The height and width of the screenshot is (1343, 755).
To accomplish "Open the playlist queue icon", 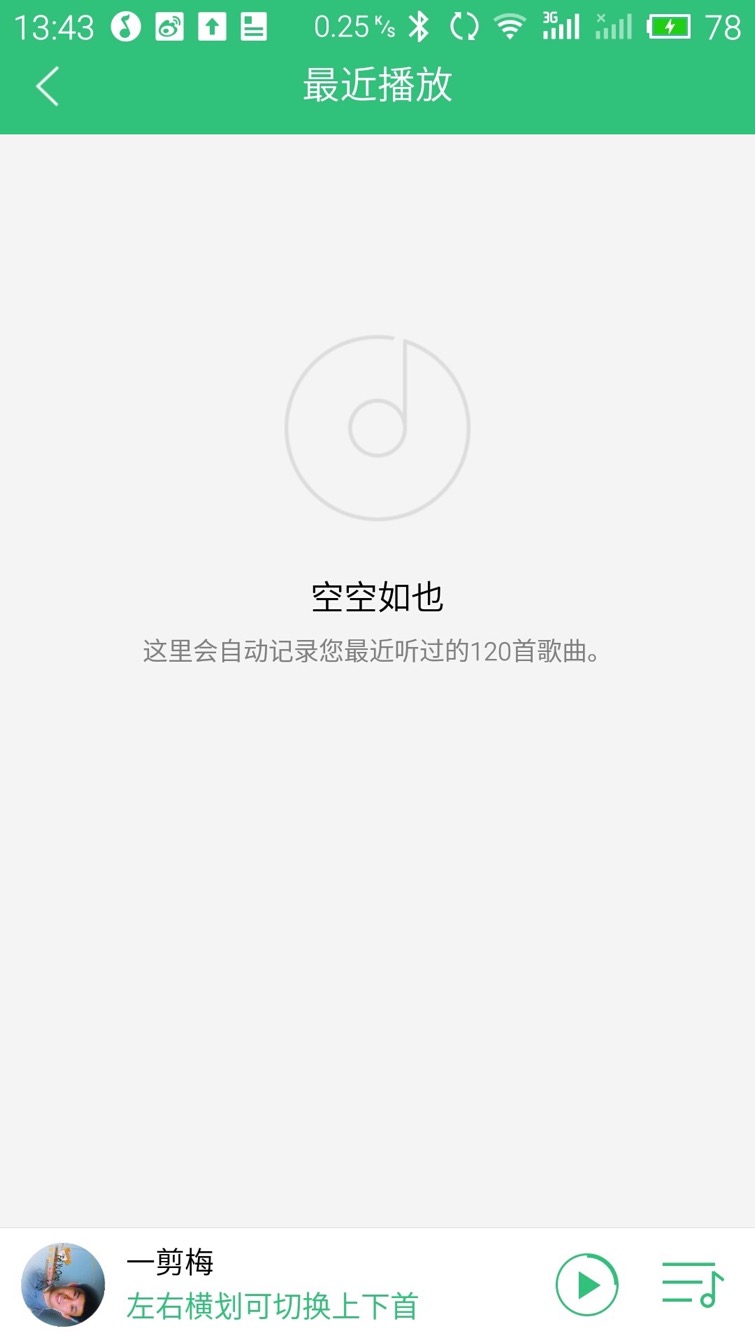I will [x=692, y=1284].
